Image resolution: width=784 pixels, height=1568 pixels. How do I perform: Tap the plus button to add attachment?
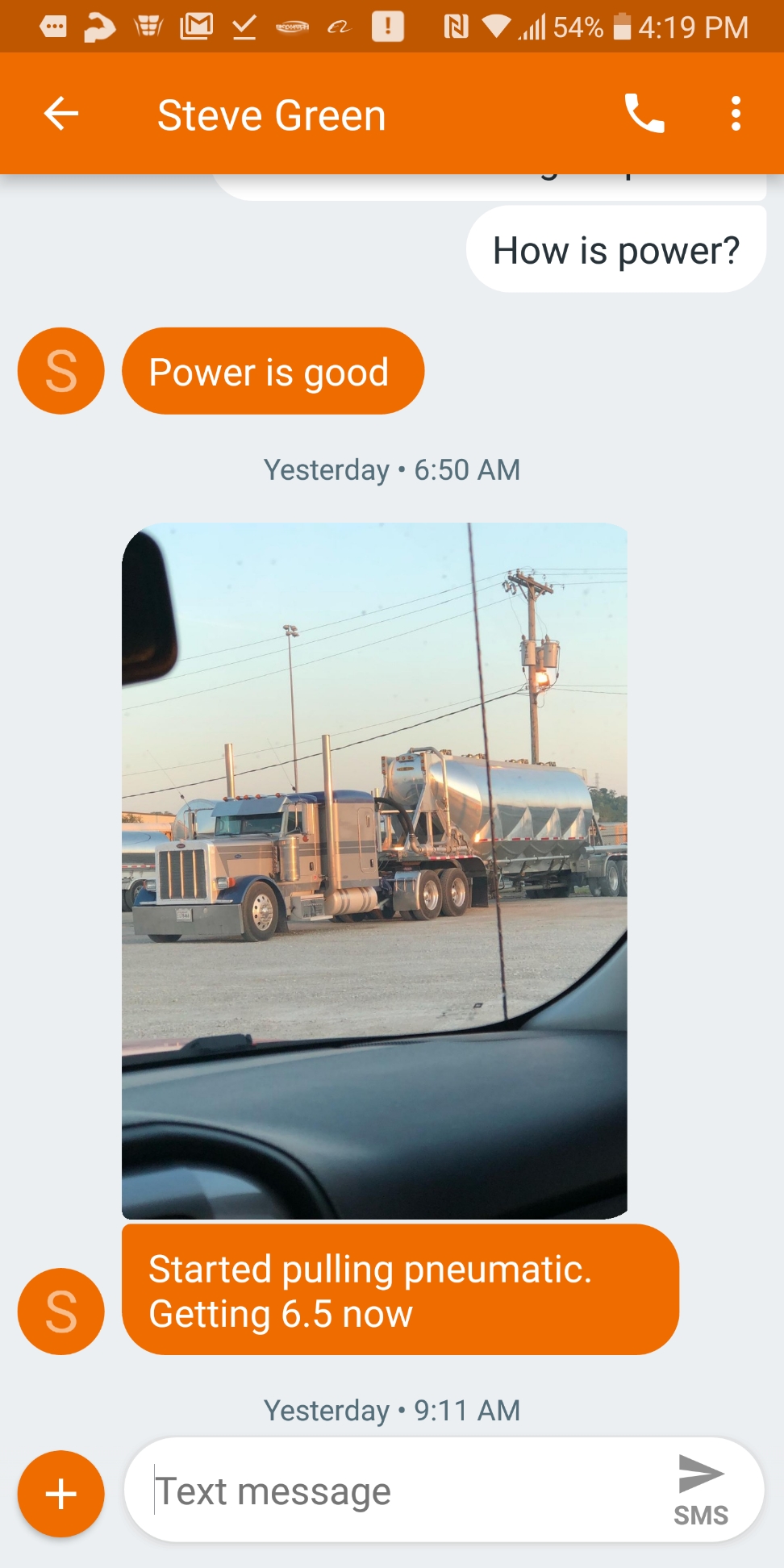[61, 1494]
